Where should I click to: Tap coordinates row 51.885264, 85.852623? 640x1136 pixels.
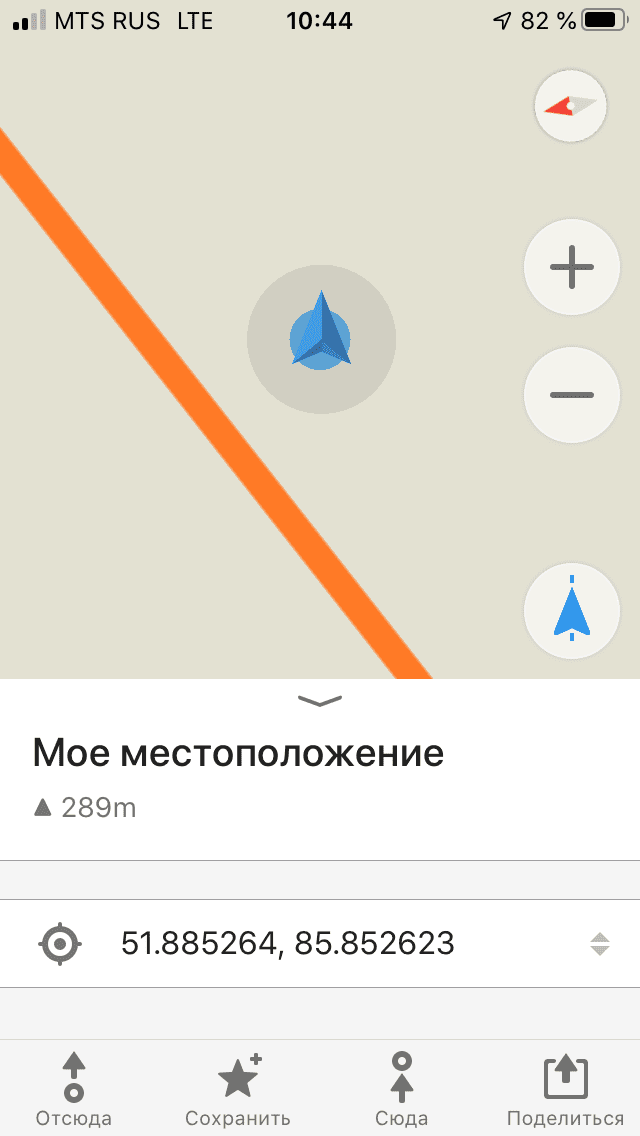[320, 943]
